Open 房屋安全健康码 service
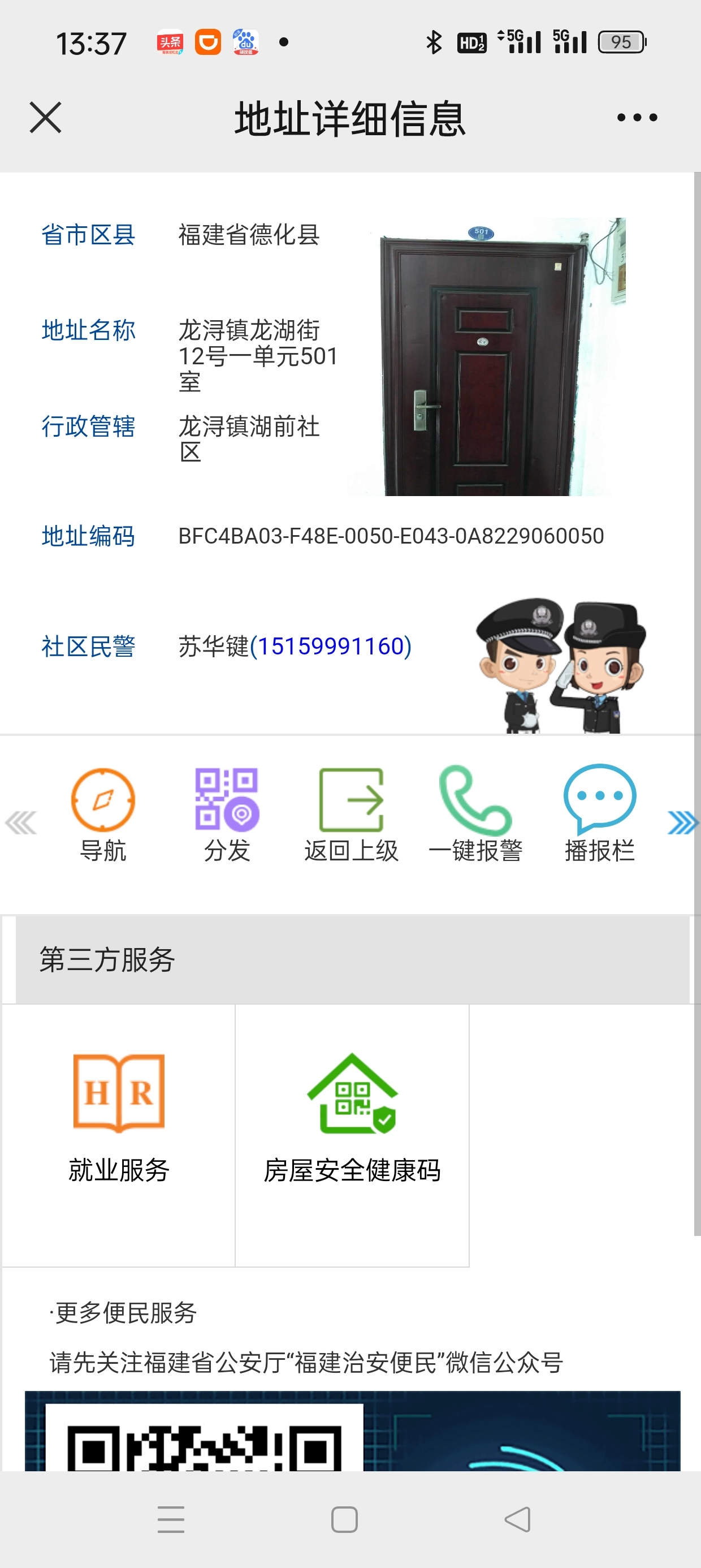This screenshot has width=701, height=1568. tap(352, 1135)
